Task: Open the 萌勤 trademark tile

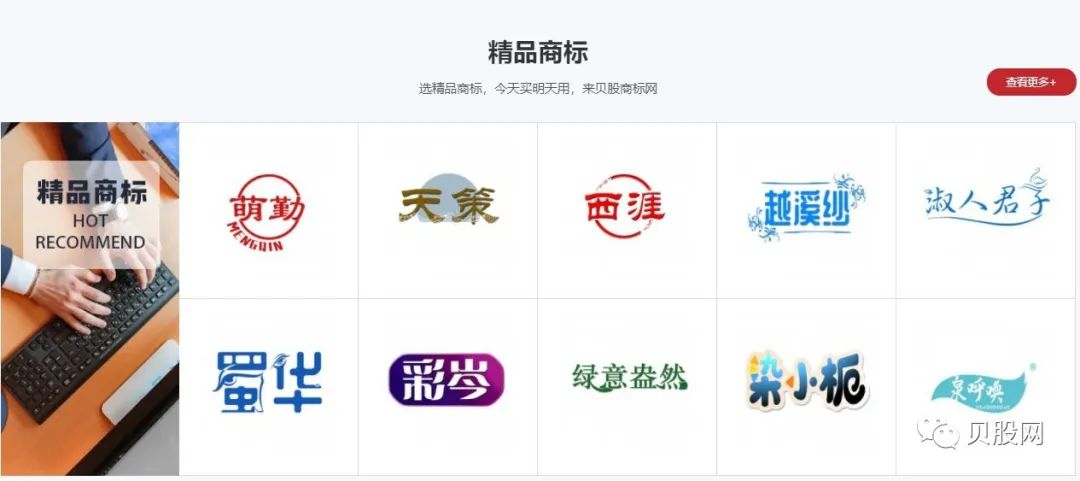Action: [x=268, y=211]
